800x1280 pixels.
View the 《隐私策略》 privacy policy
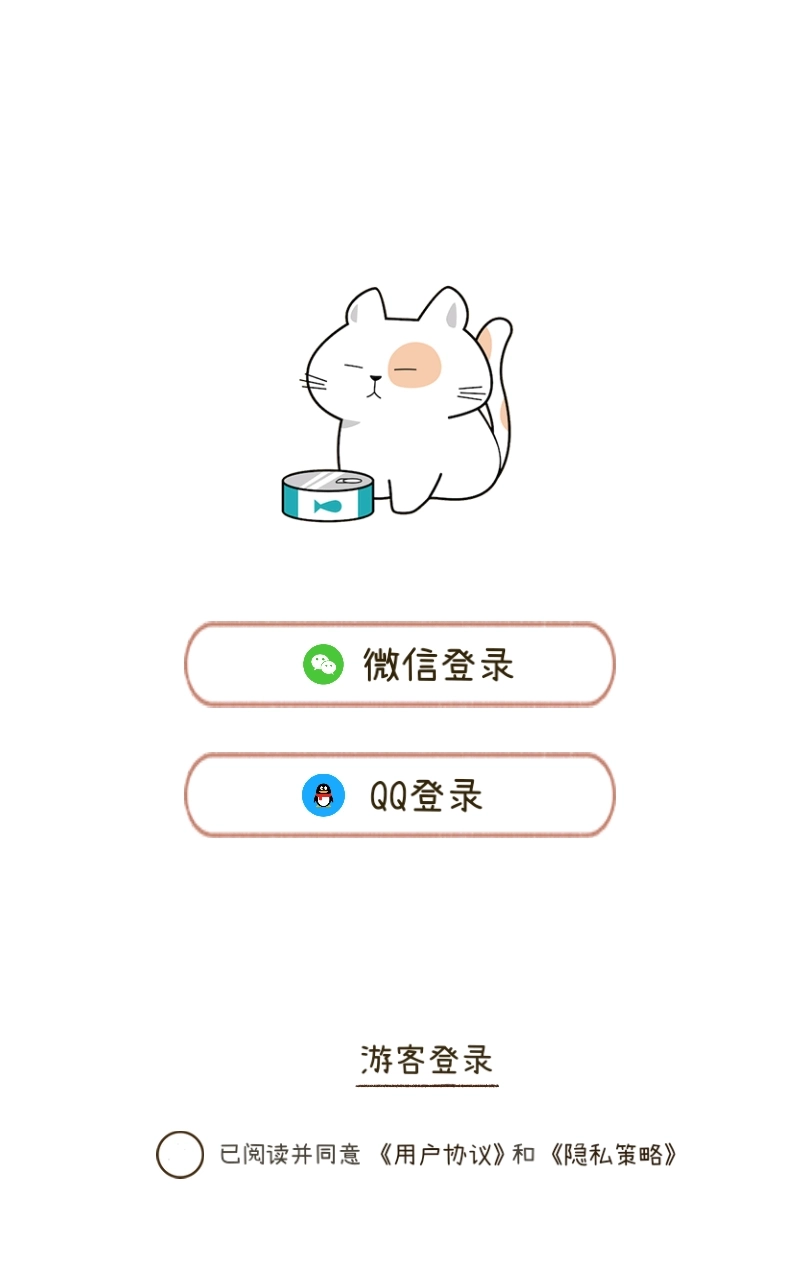613,1155
